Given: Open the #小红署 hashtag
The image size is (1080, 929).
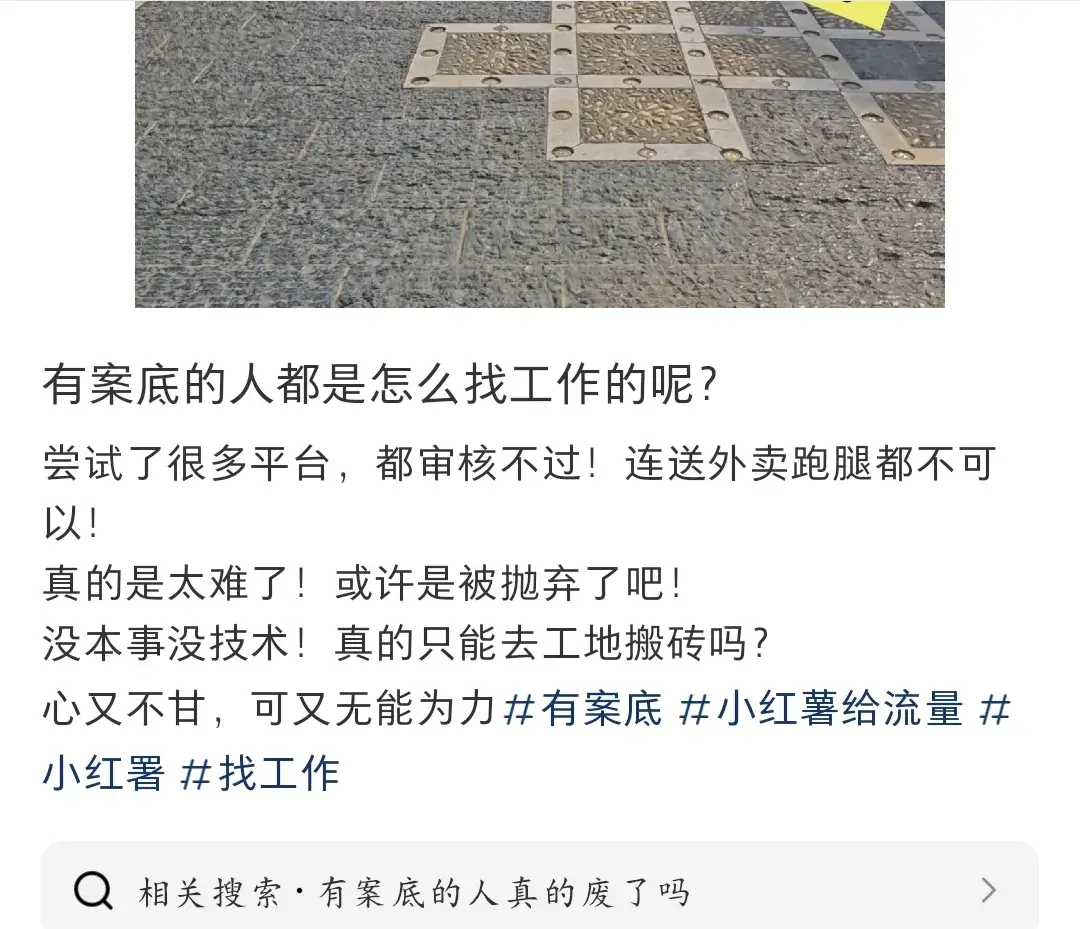Looking at the screenshot, I should (x=104, y=773).
